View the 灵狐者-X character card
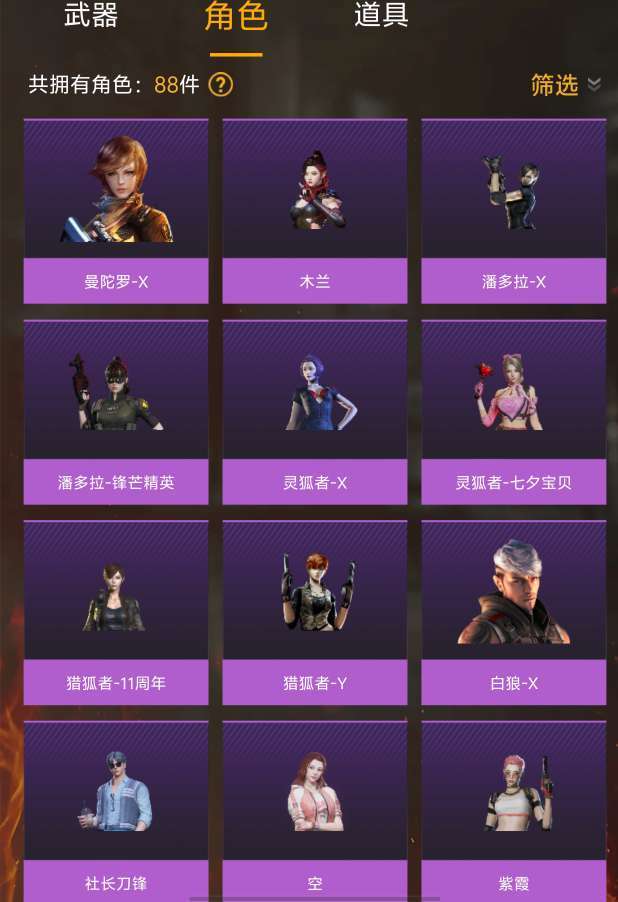Viewport: 618px width, 902px height. pos(315,412)
